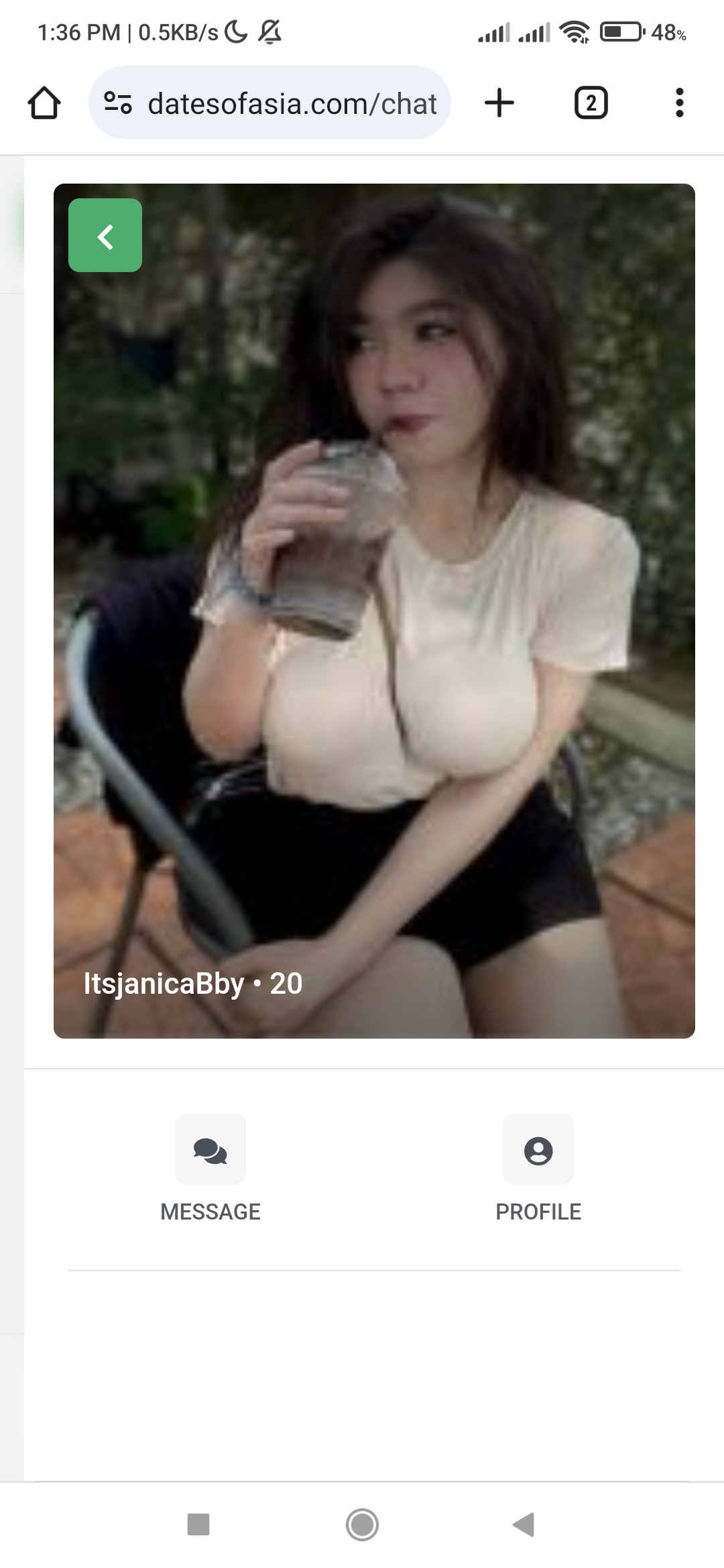Open a new browser tab
The image size is (724, 1568).
coord(499,103)
